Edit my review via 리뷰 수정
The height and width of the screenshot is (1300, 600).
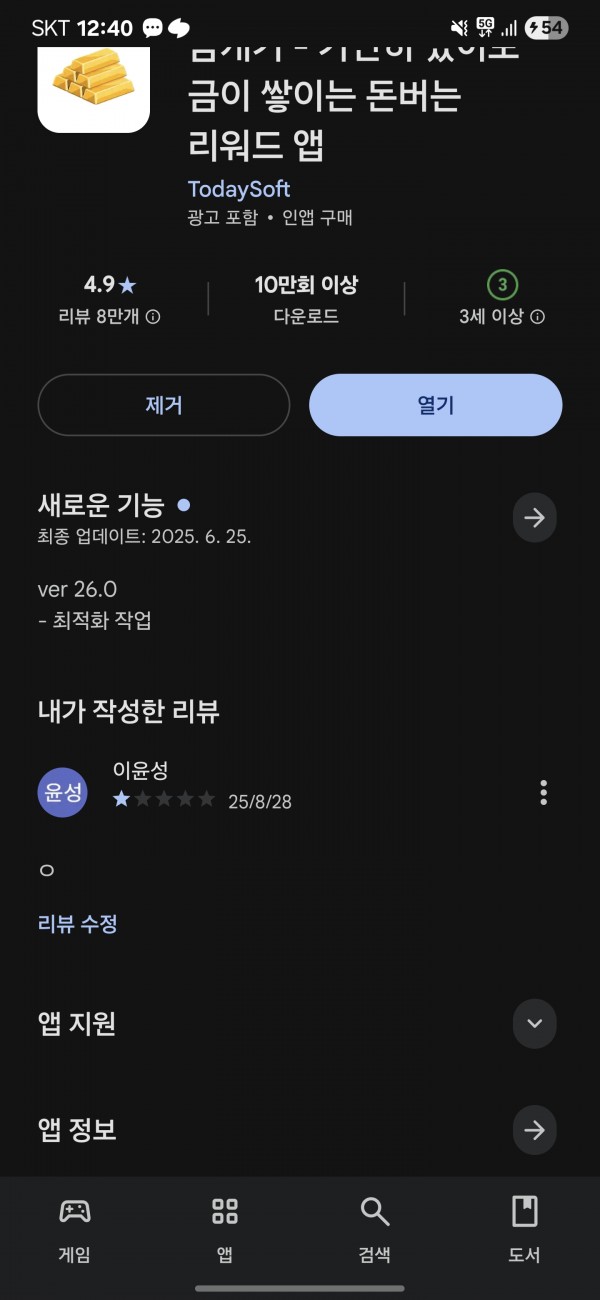point(78,923)
